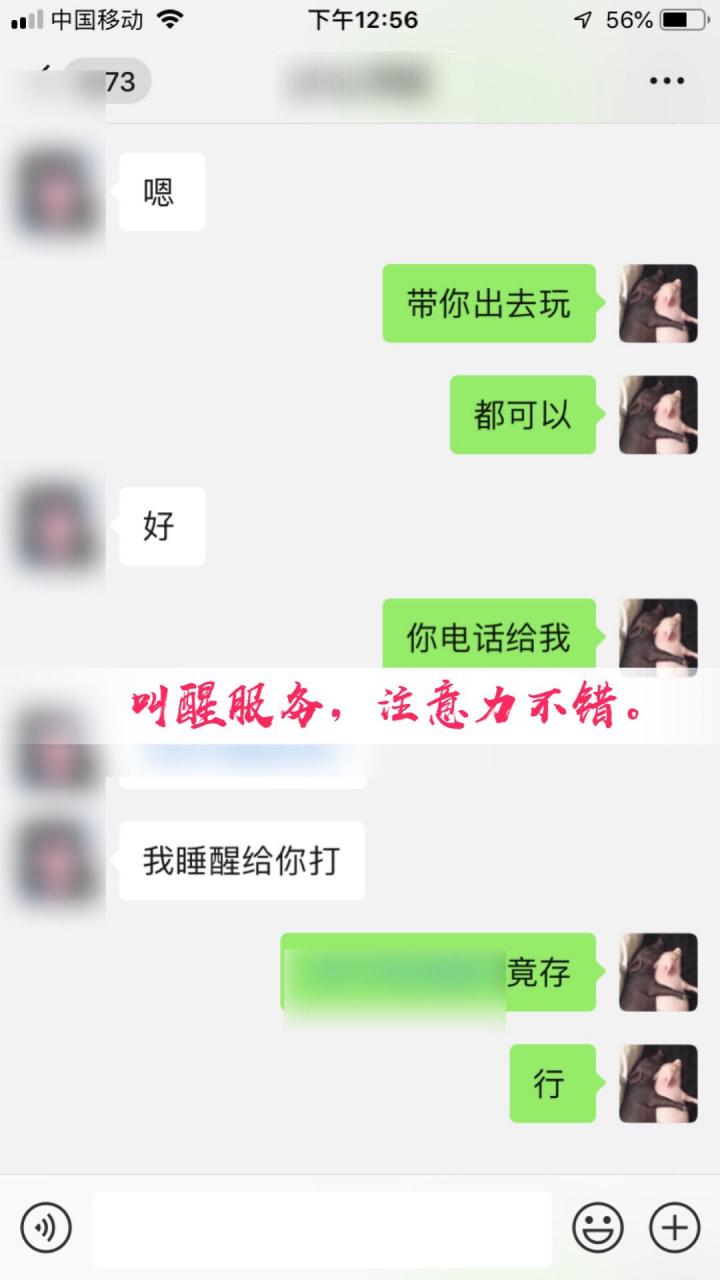The image size is (720, 1280).
Task: Open the chat info overflow menu
Action: tap(667, 81)
